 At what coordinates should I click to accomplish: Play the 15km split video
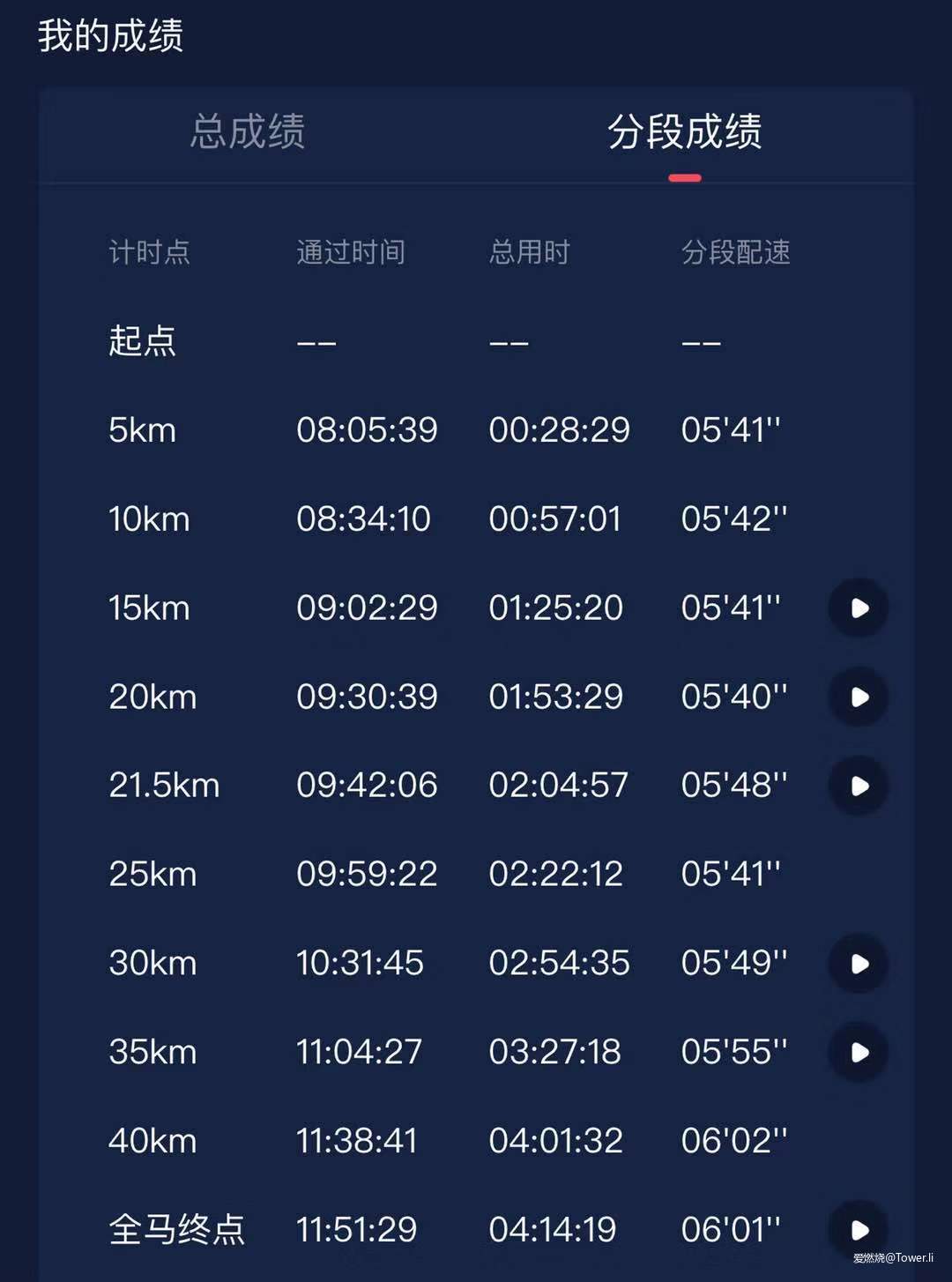point(857,608)
